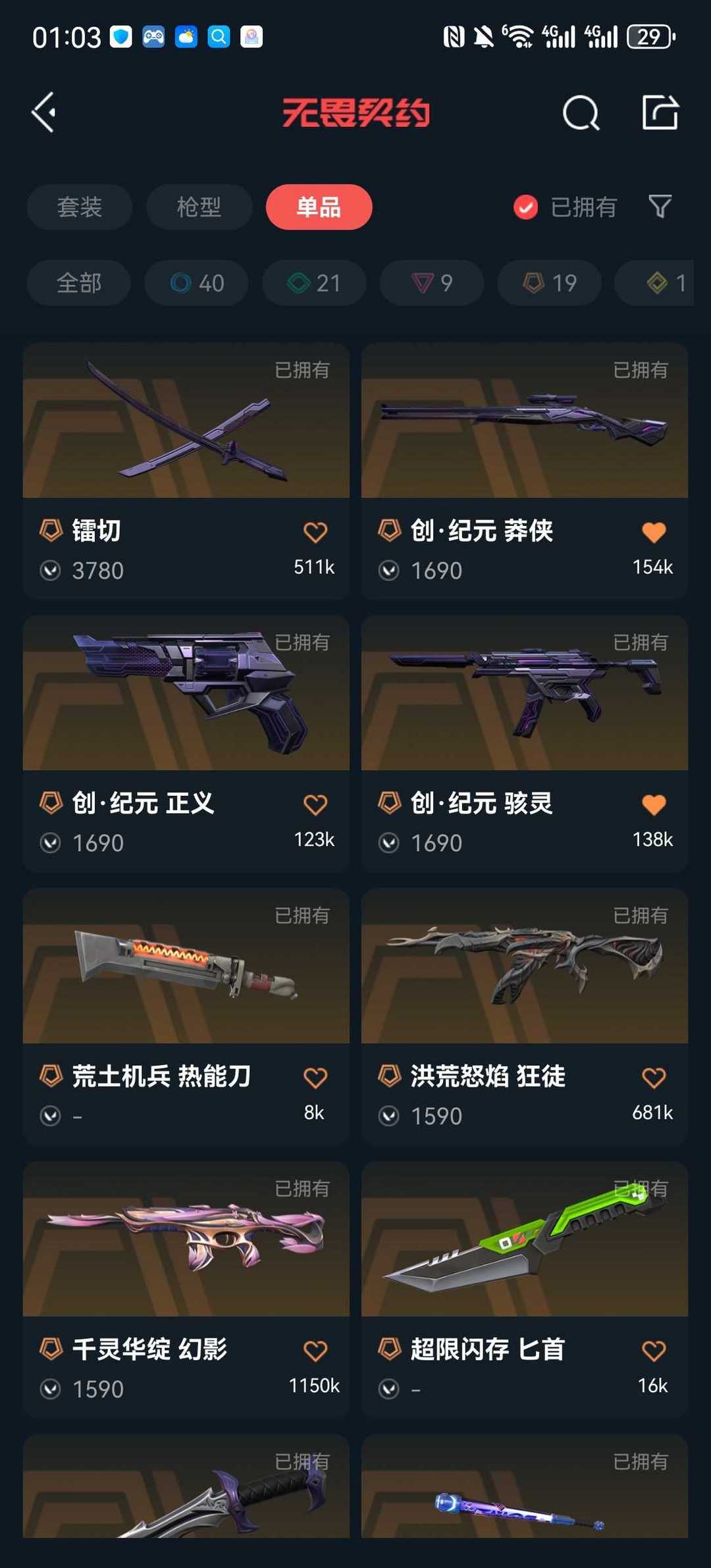Screen dimensions: 711x1568
Task: Select the 全部 rarity chip
Action: point(79,283)
